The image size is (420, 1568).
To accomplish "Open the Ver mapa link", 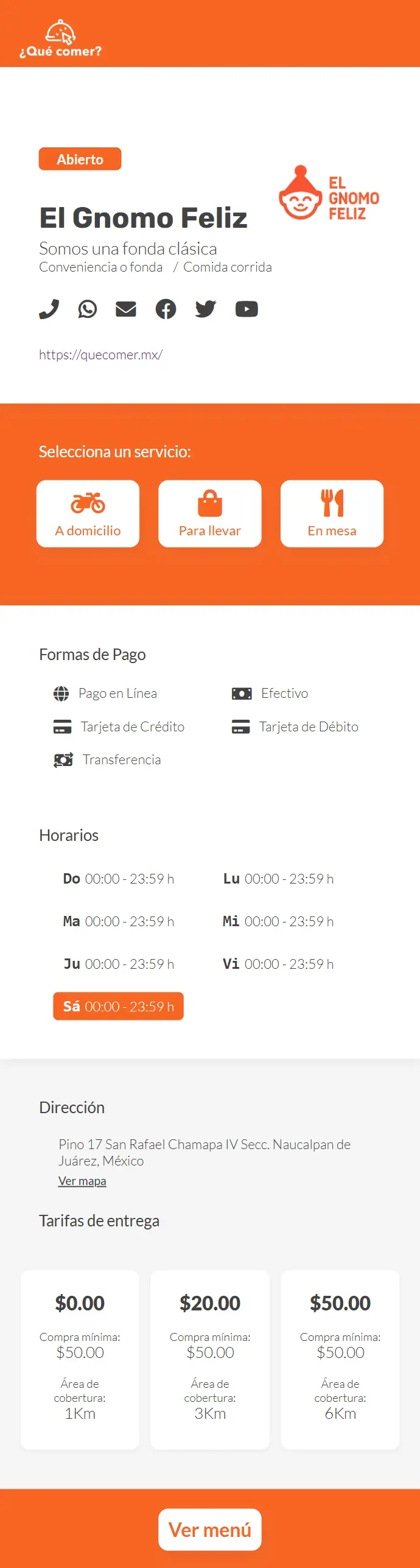I will point(82,1181).
